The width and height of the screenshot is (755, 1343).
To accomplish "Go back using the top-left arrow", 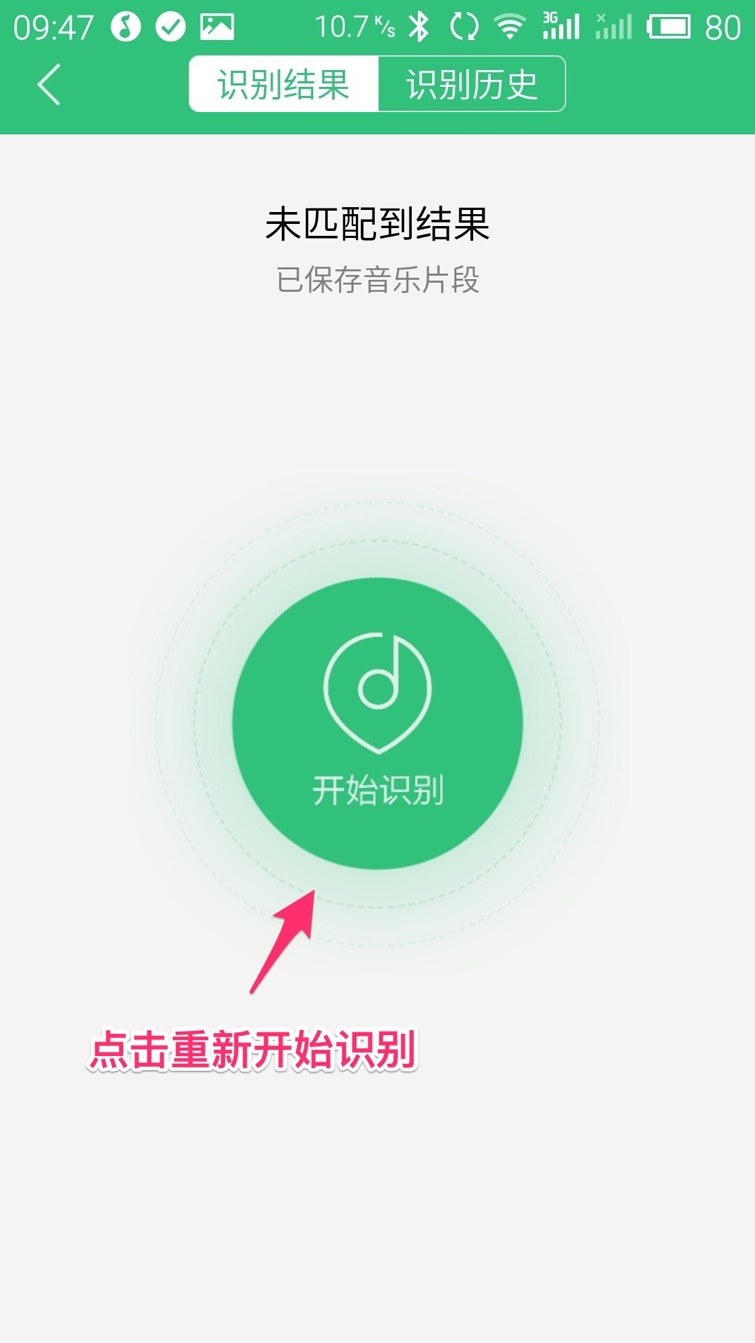I will tap(49, 84).
